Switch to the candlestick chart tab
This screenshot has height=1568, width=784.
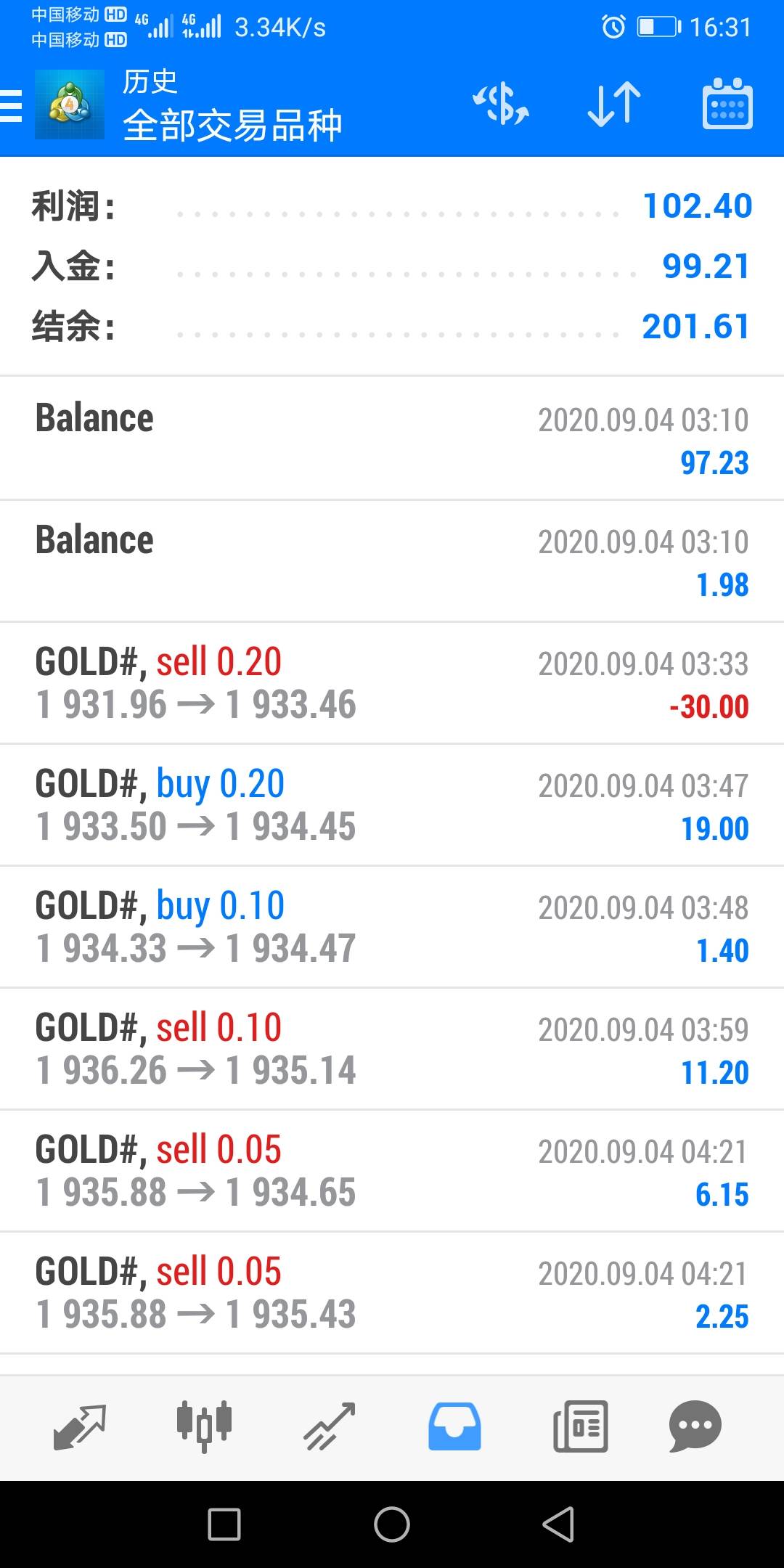pos(204,1427)
